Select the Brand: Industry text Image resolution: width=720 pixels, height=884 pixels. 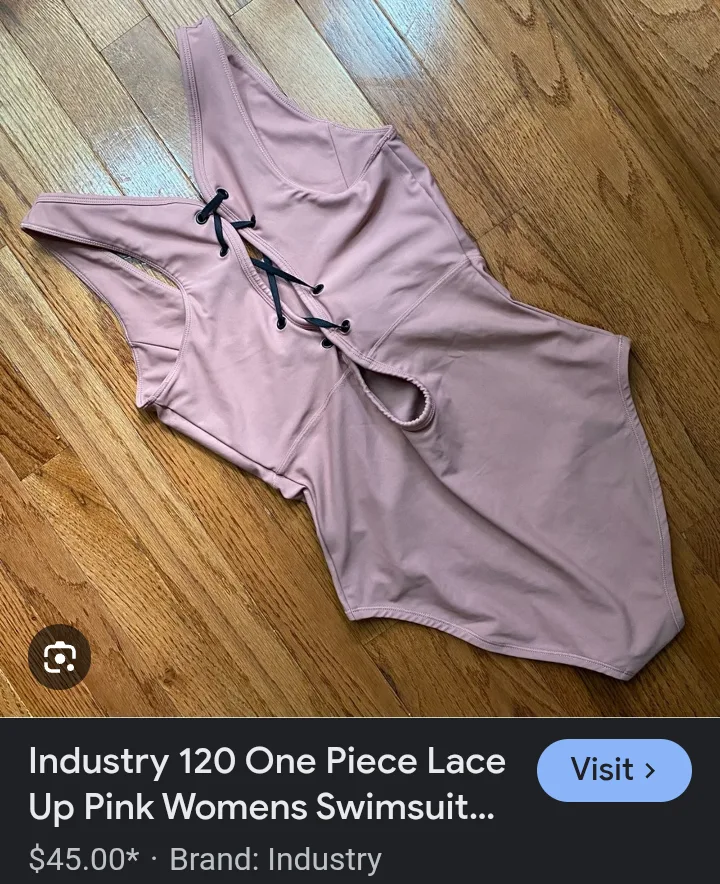click(275, 858)
